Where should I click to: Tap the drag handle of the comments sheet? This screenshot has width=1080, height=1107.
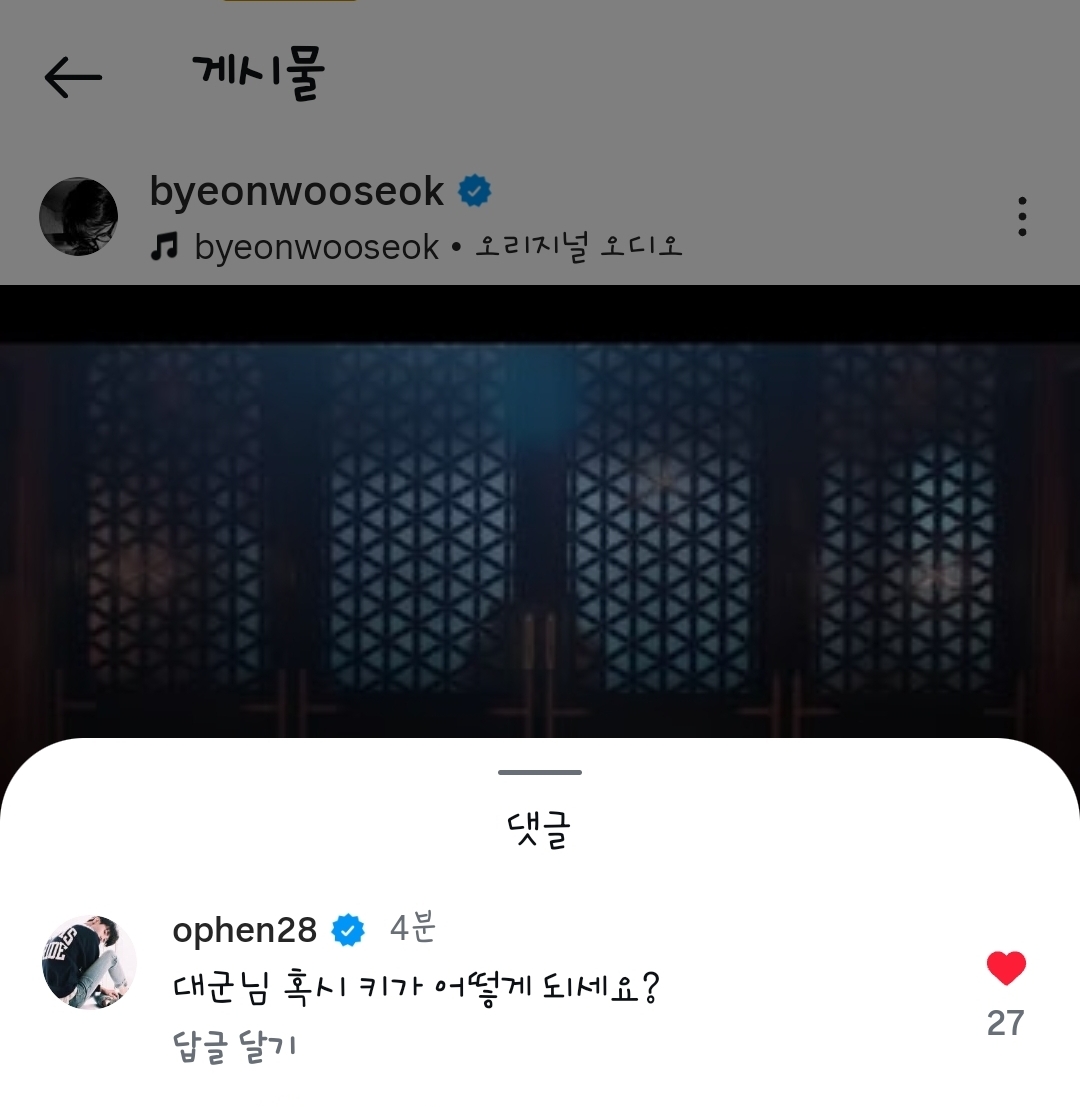(x=540, y=772)
